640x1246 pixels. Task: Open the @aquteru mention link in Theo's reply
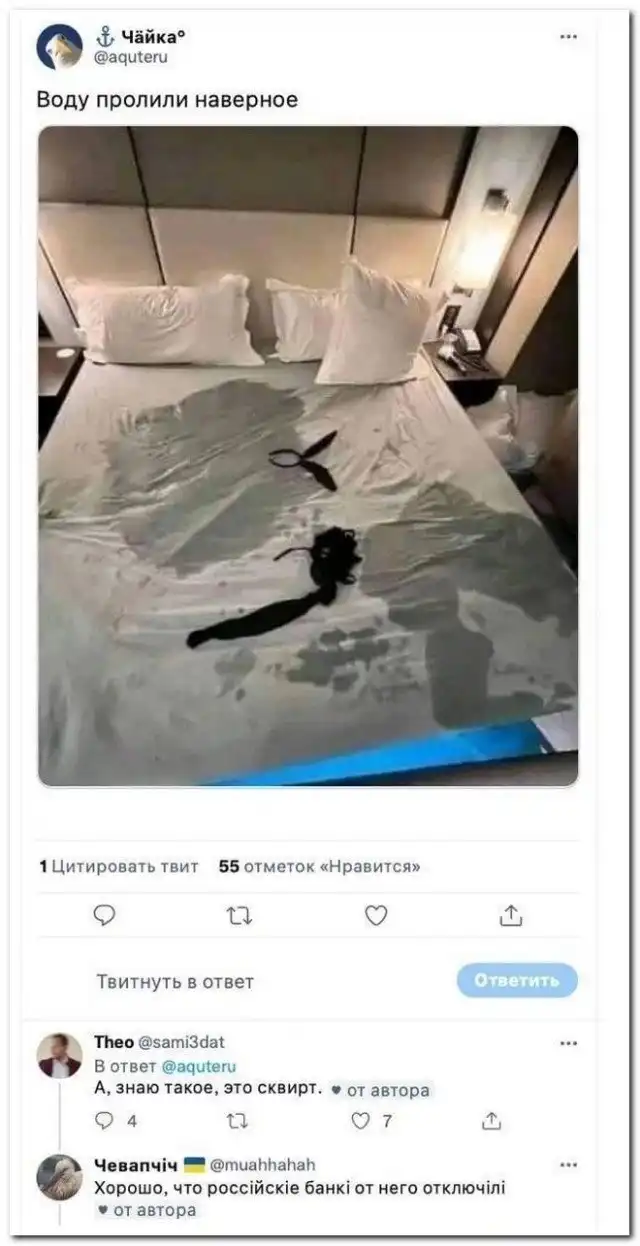pos(198,1066)
